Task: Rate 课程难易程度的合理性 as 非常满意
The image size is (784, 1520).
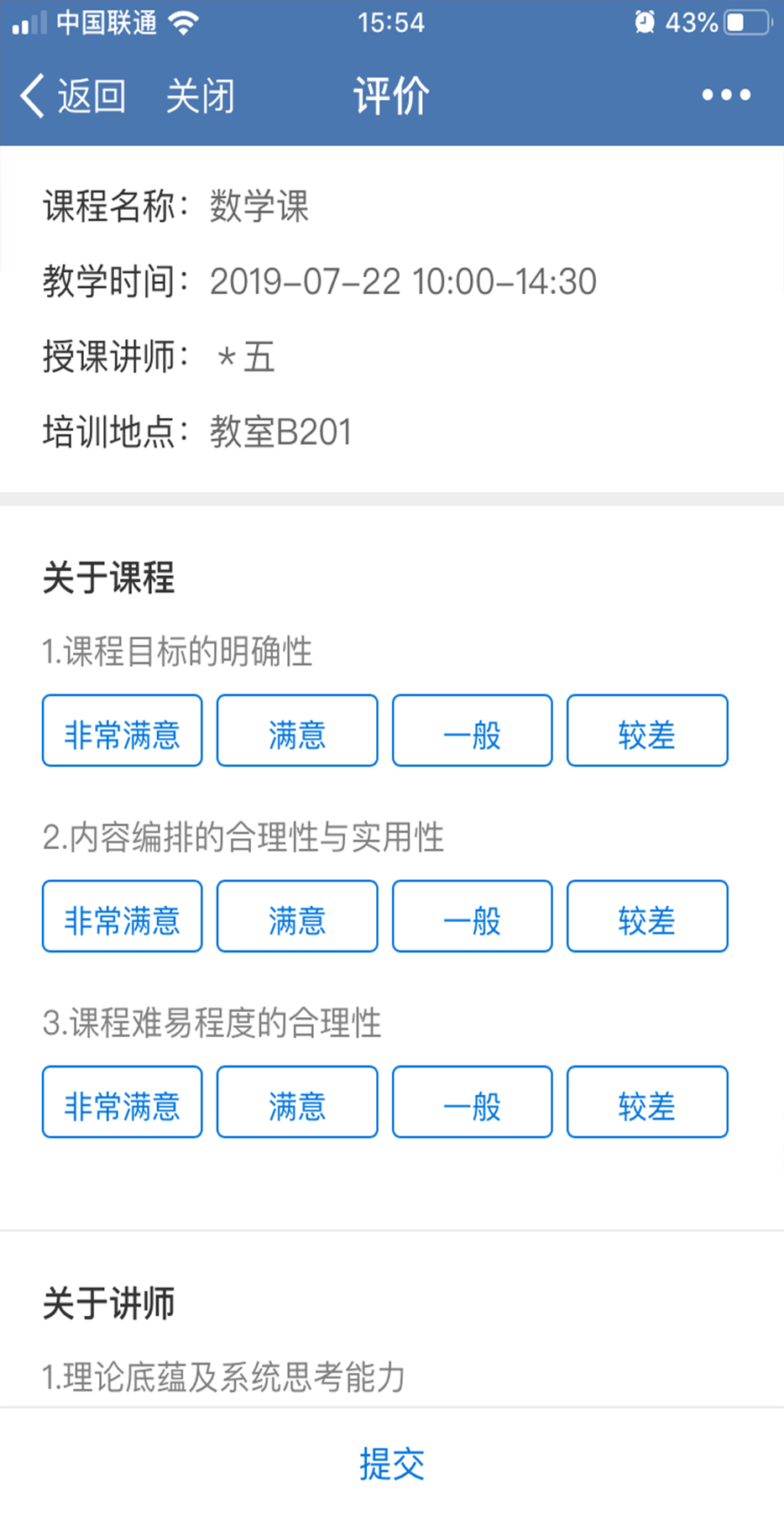Action: coord(123,1102)
